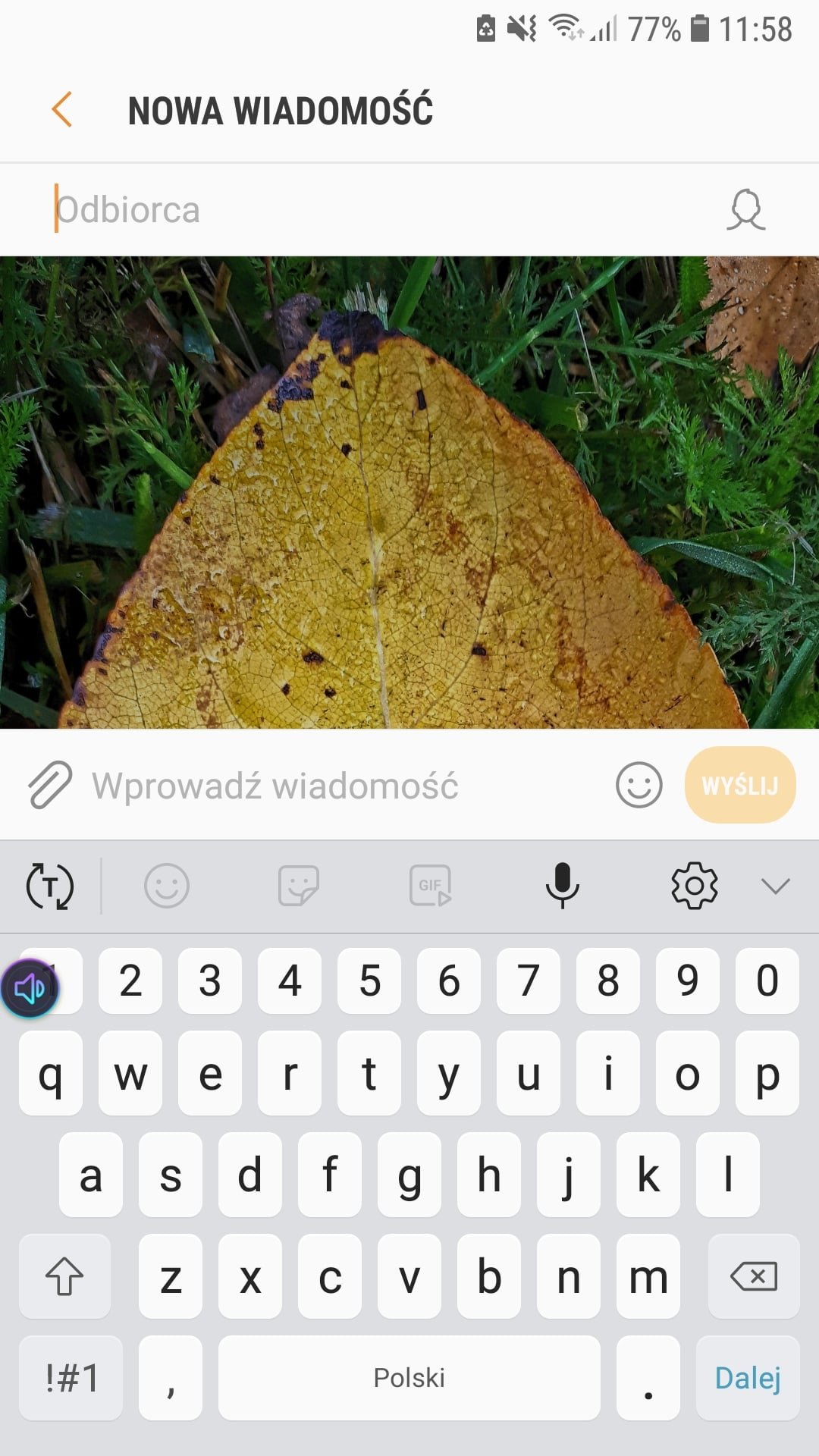Screen dimensions: 819x1456
Task: Tap the Dalej key on keyboard
Action: 748,1378
